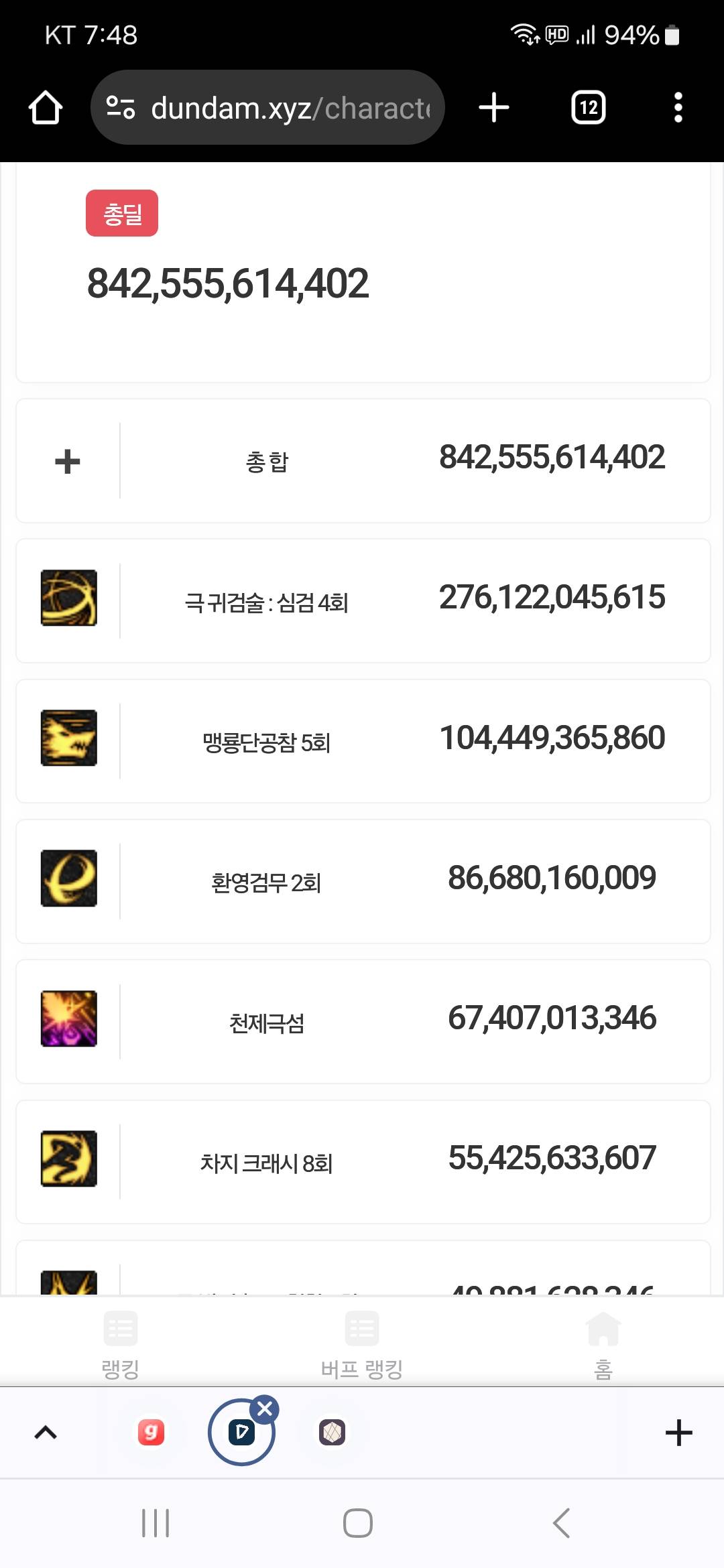Open a new browser tab

click(x=494, y=108)
